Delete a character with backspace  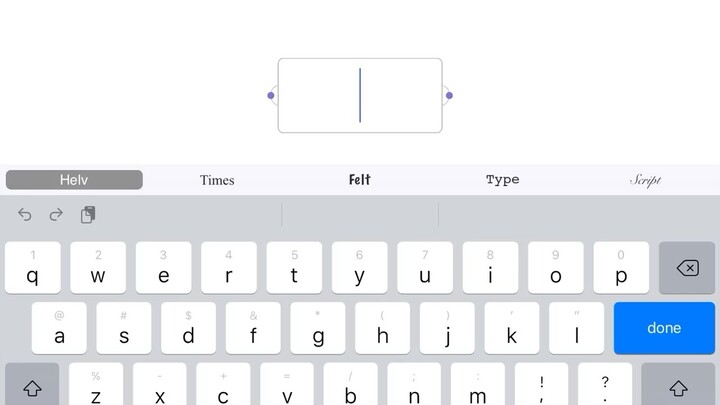[687, 268]
